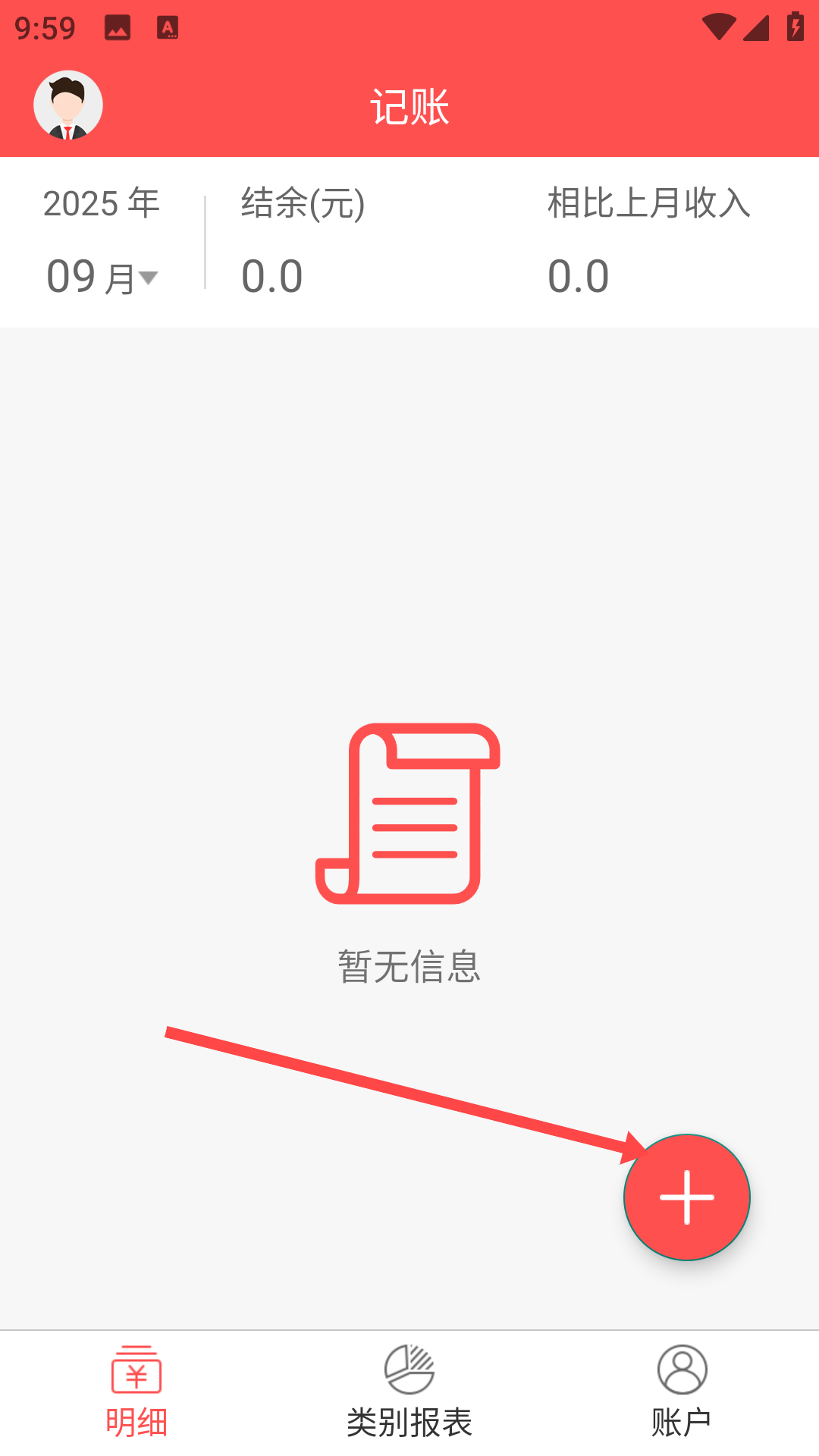This screenshot has height=1456, width=819.
Task: Open the profile avatar
Action: (x=68, y=105)
